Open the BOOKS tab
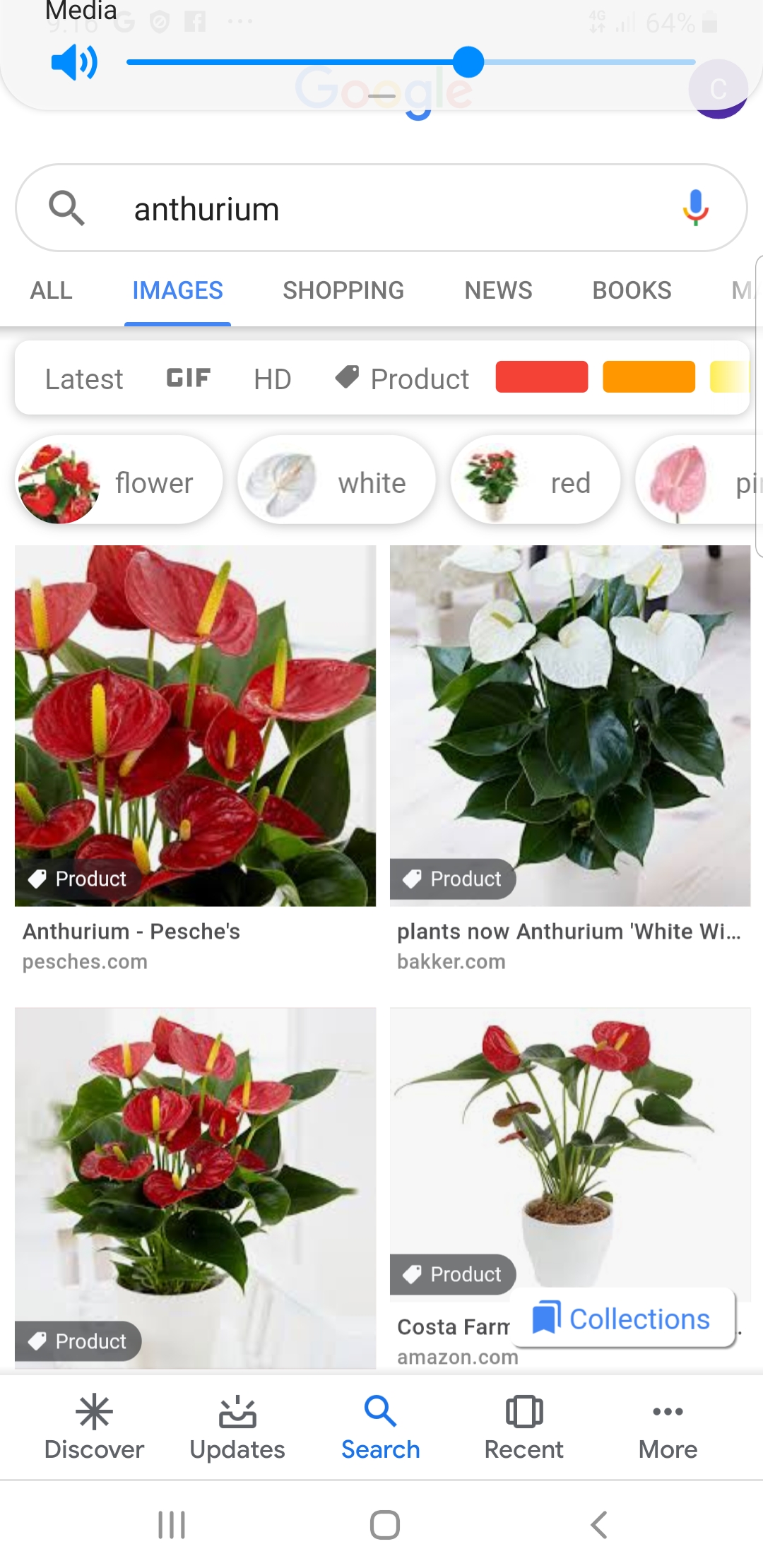Image resolution: width=763 pixels, height=1568 pixels. (632, 290)
